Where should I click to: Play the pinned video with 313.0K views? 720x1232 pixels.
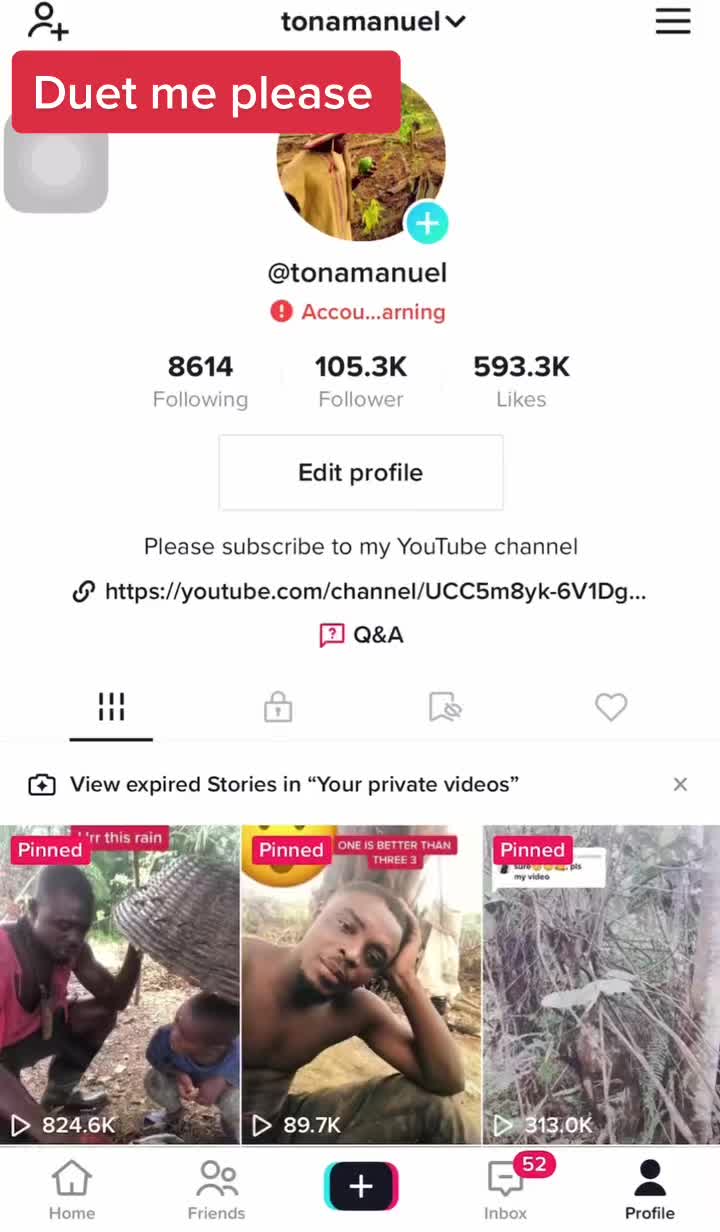point(601,985)
